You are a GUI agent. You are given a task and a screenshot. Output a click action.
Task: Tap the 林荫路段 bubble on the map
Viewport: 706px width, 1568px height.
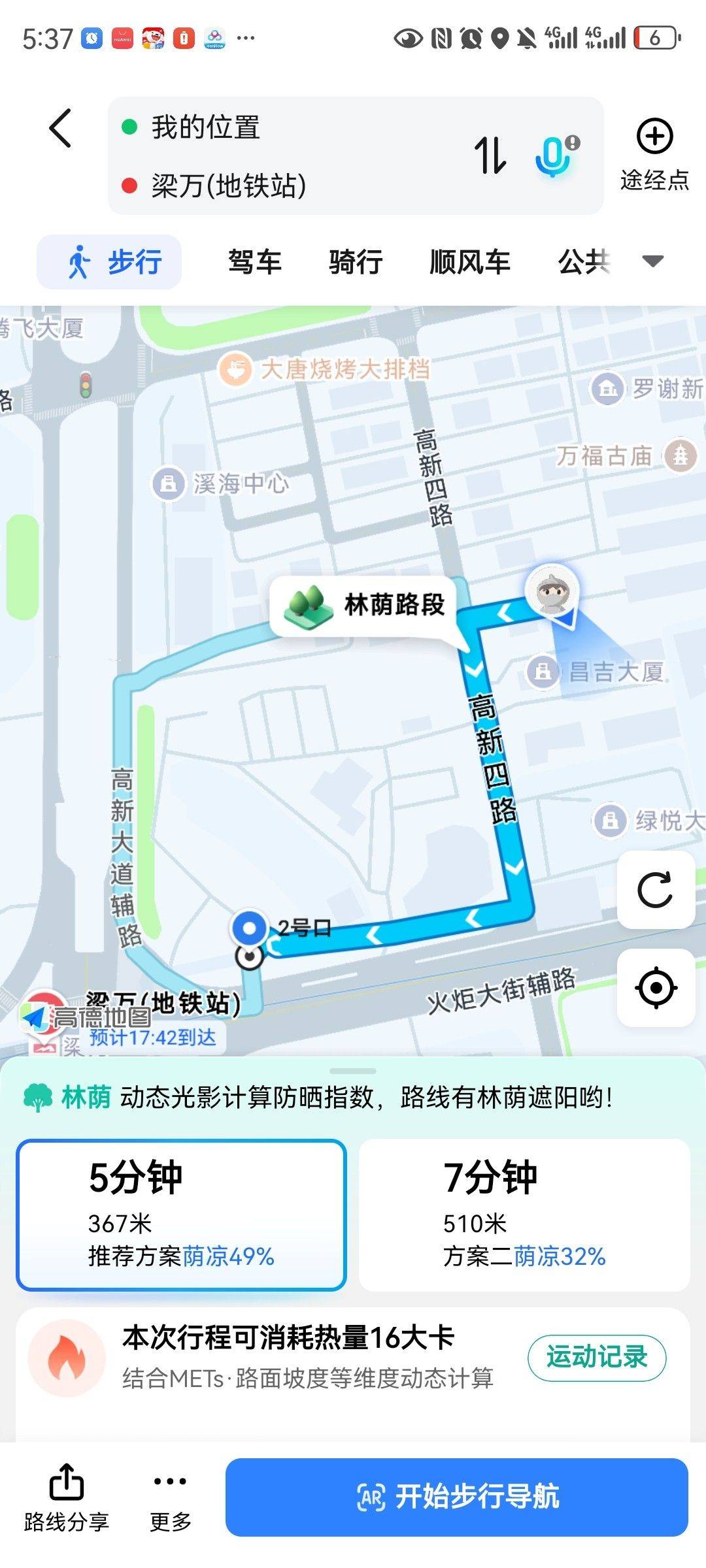365,605
